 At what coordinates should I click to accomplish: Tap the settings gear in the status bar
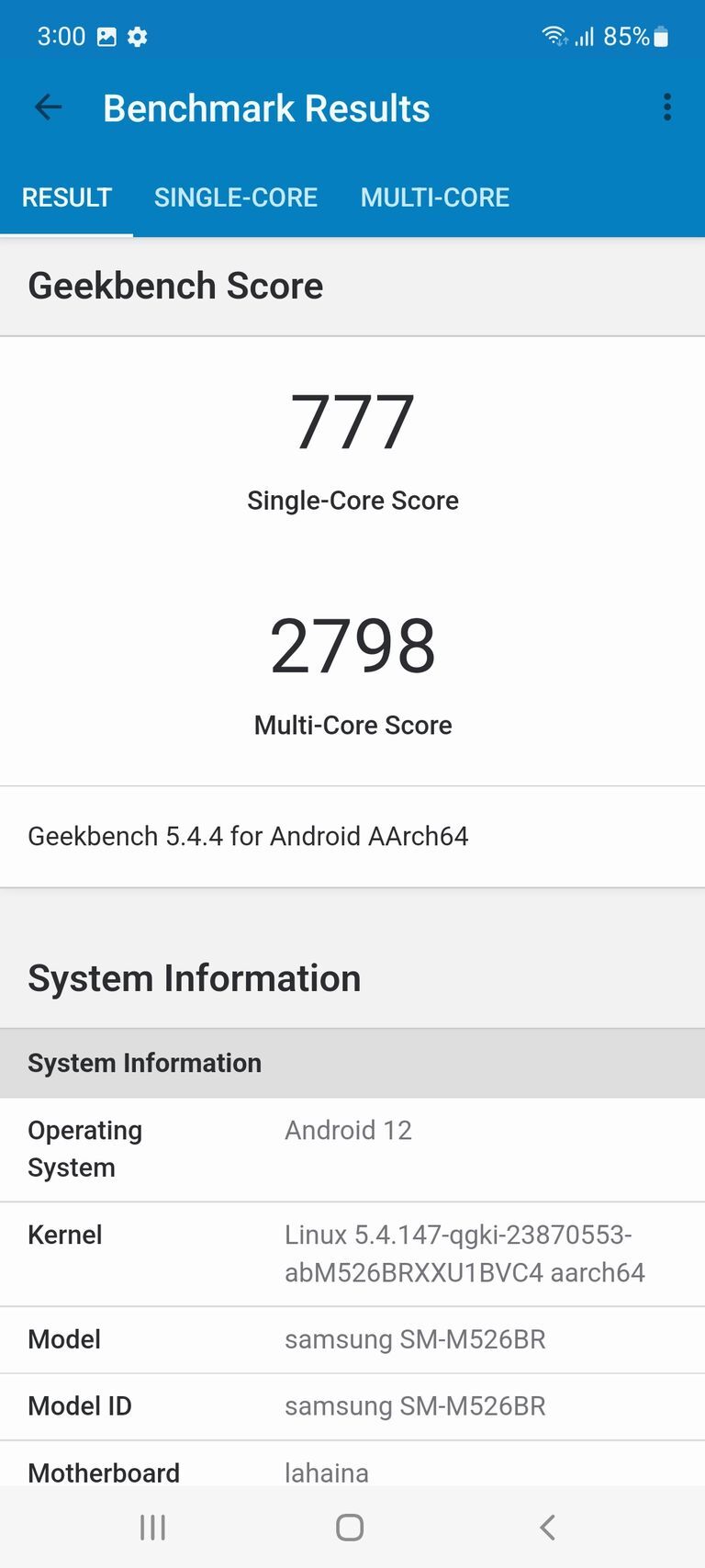pyautogui.click(x=136, y=36)
